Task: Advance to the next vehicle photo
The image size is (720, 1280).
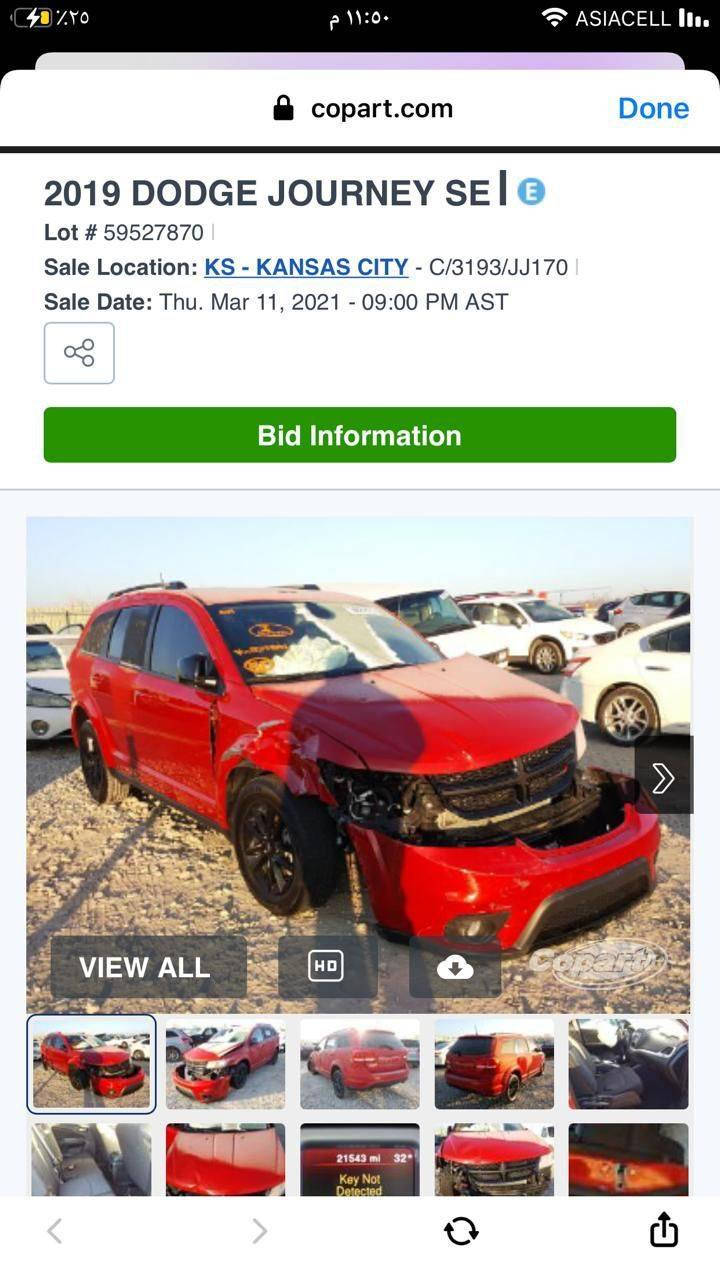Action: pyautogui.click(x=662, y=777)
